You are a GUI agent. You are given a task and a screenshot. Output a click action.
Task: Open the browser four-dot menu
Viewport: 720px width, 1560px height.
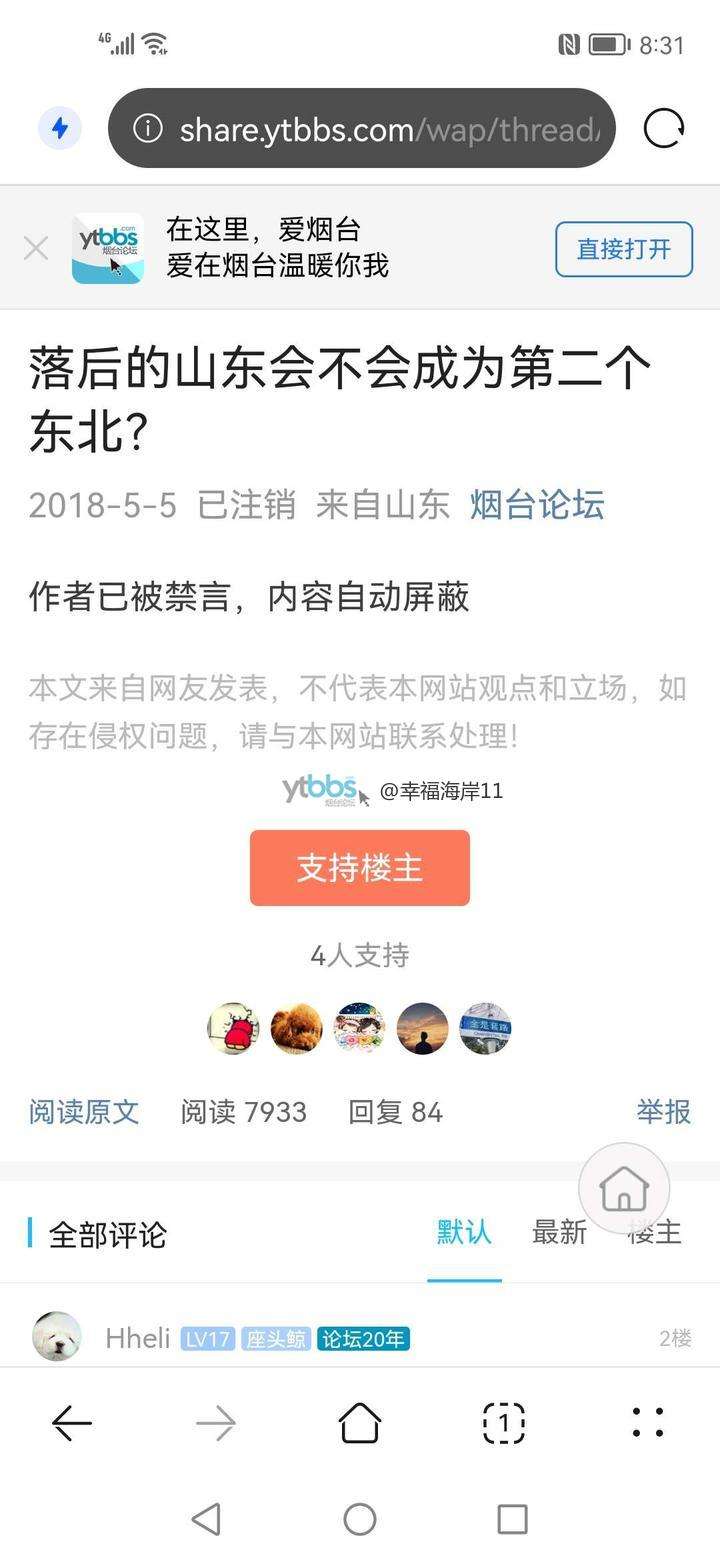(648, 1423)
